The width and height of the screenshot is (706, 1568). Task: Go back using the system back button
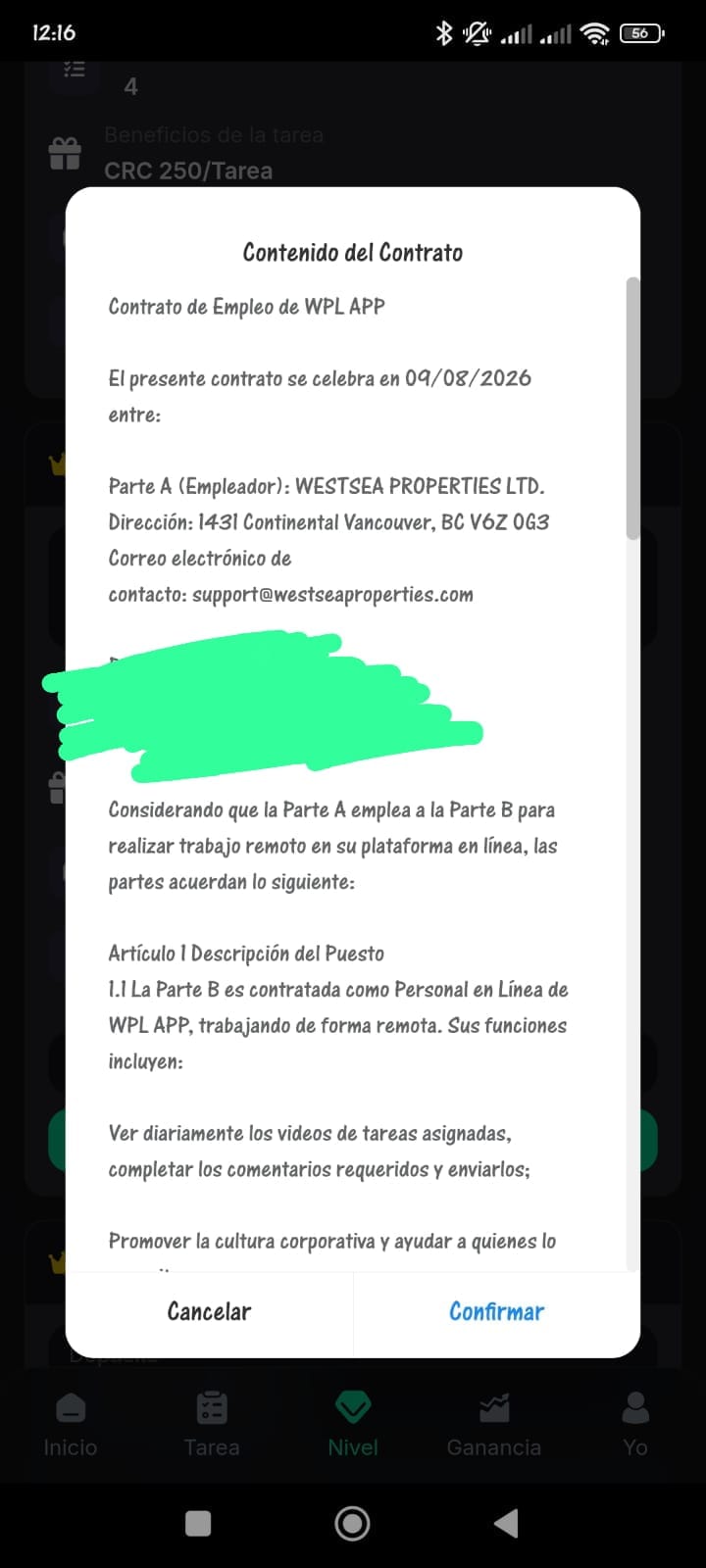click(506, 1523)
